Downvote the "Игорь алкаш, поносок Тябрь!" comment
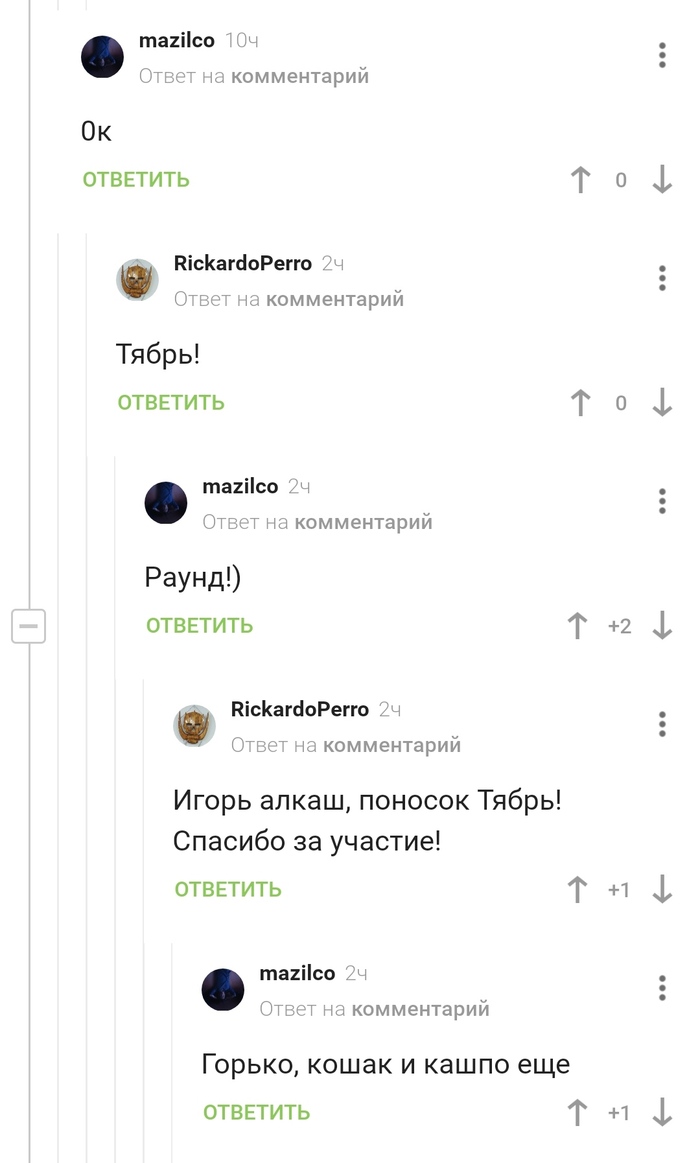This screenshot has width=700, height=1163. [662, 890]
